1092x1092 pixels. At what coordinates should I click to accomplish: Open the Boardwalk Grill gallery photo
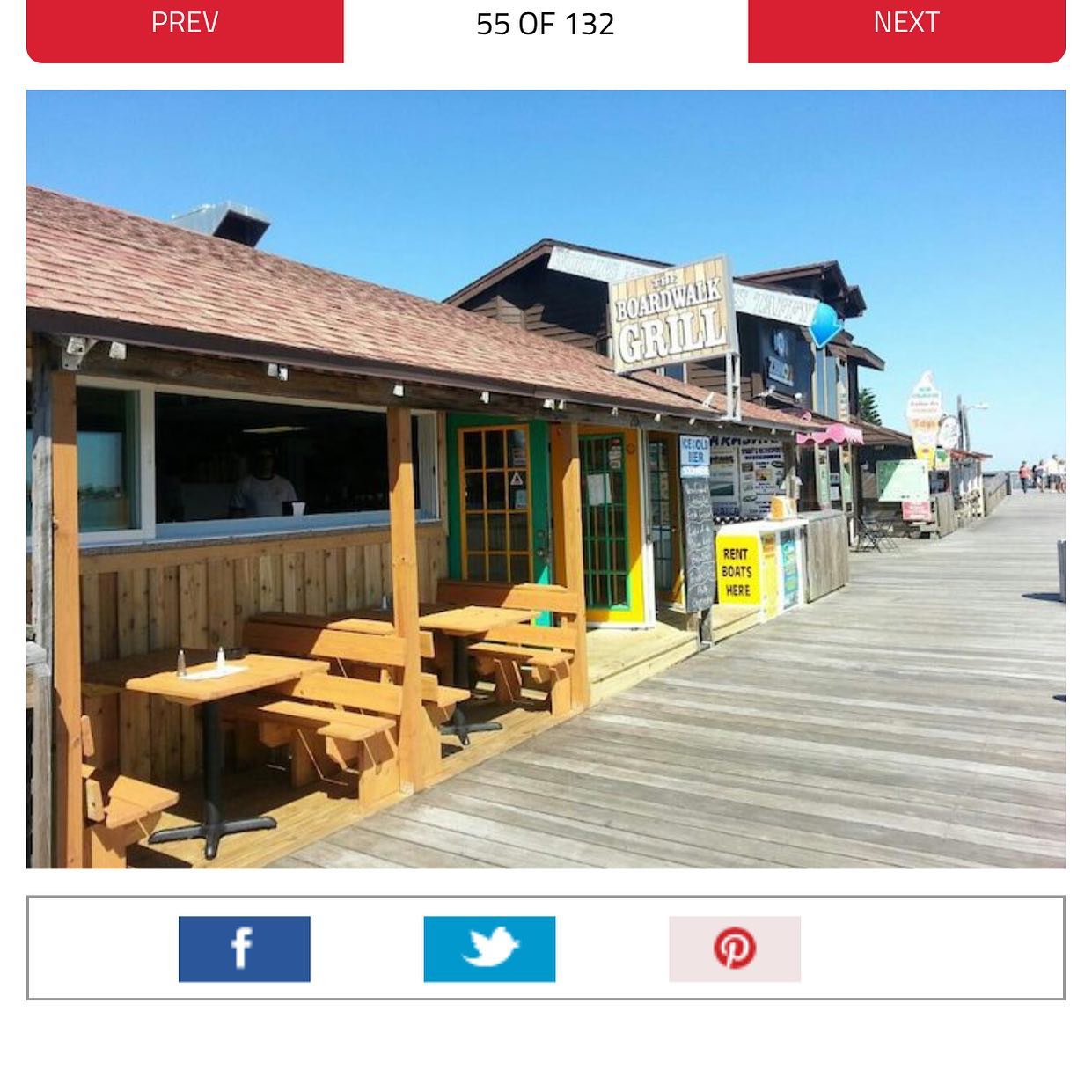click(x=546, y=480)
